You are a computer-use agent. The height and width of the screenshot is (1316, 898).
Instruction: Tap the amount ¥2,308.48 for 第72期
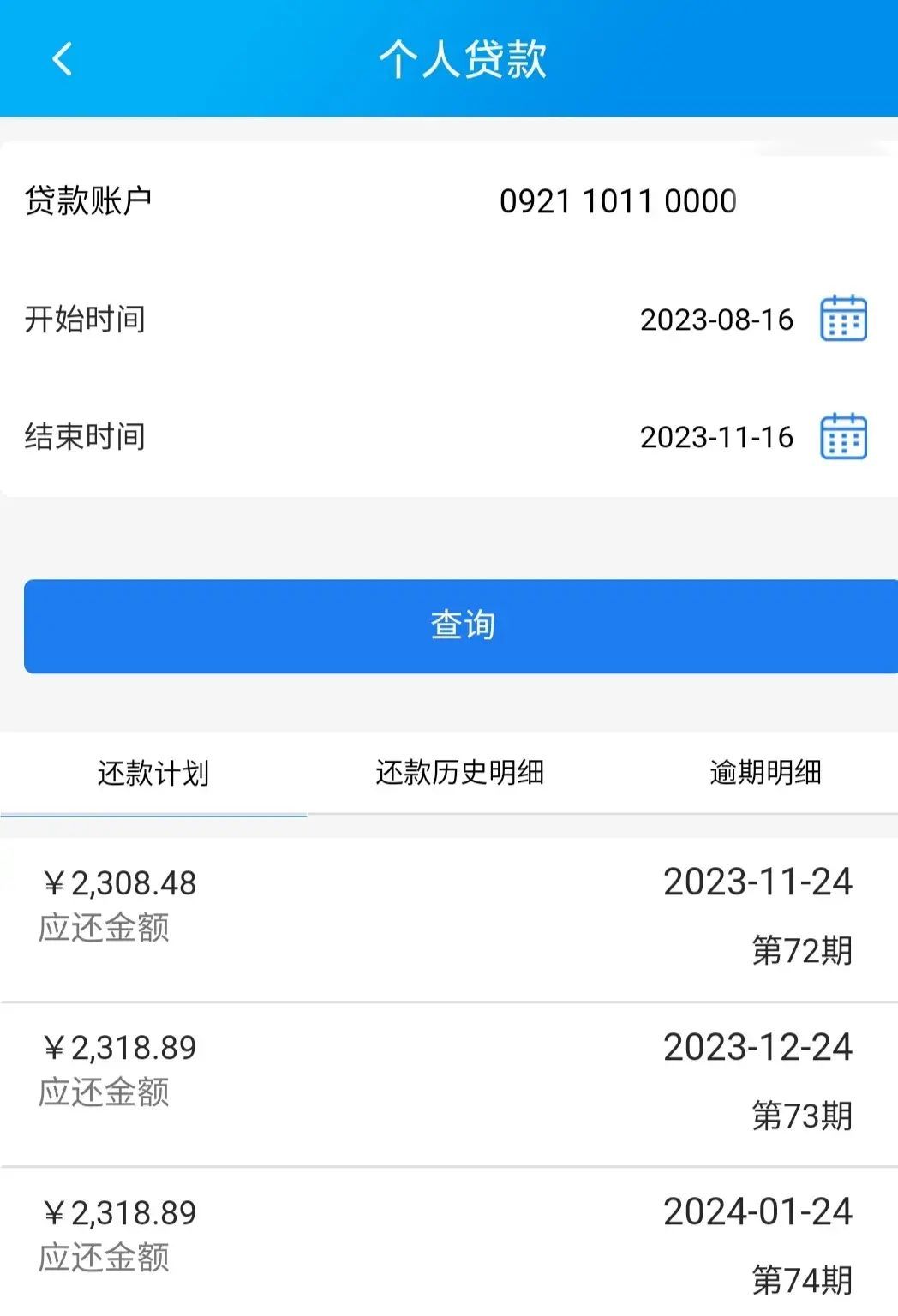[x=122, y=882]
